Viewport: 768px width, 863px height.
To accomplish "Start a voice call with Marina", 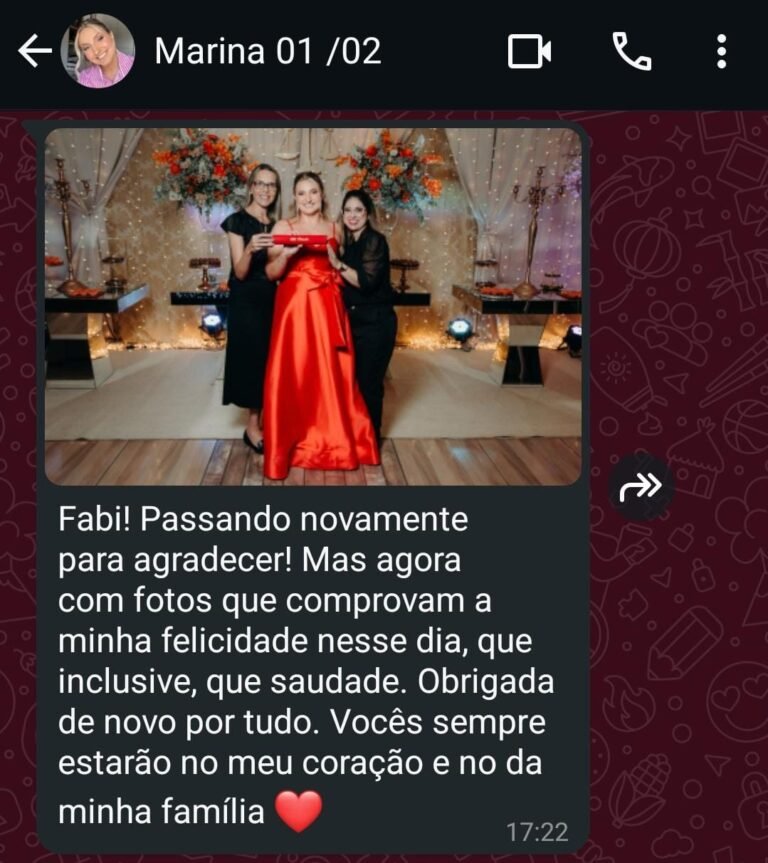I will pos(631,52).
